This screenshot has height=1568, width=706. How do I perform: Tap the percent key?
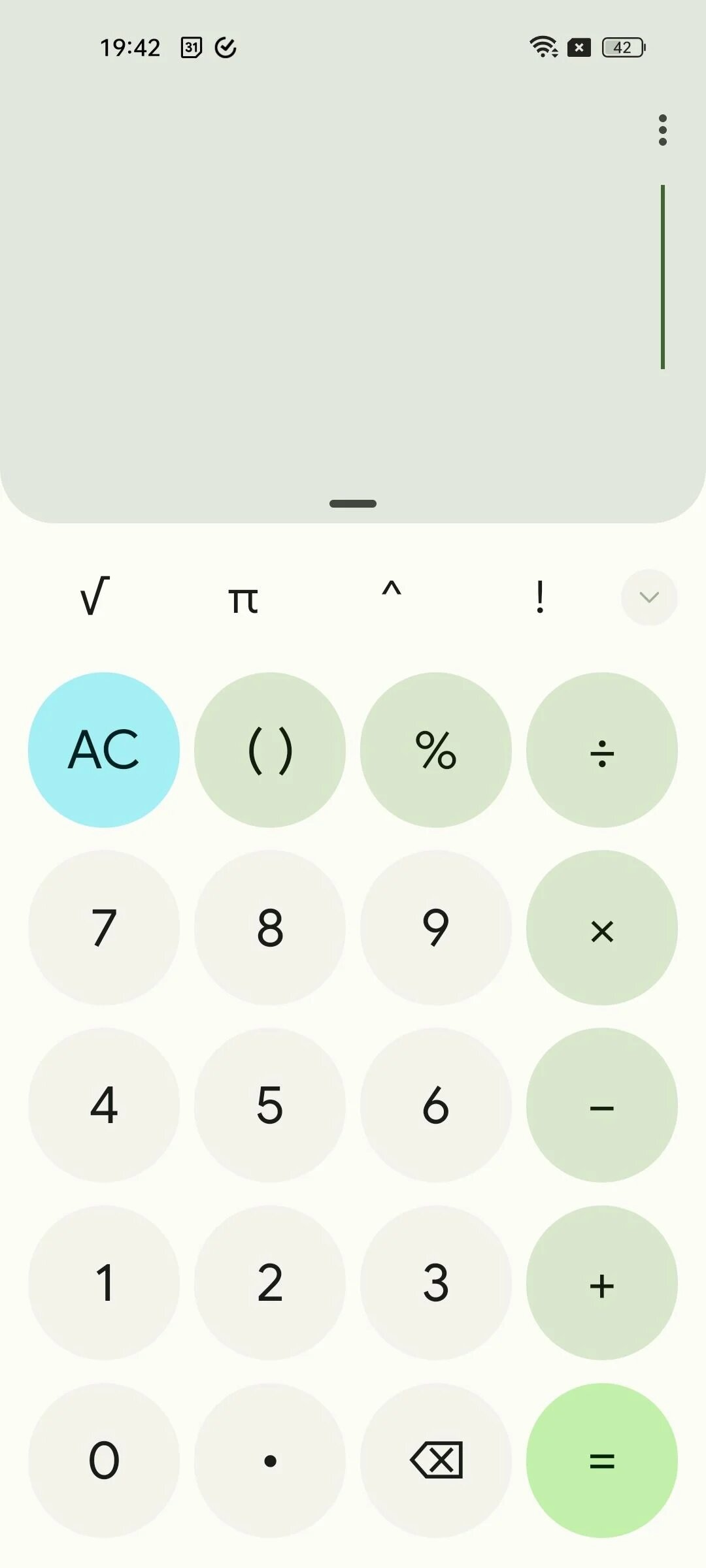tap(436, 750)
